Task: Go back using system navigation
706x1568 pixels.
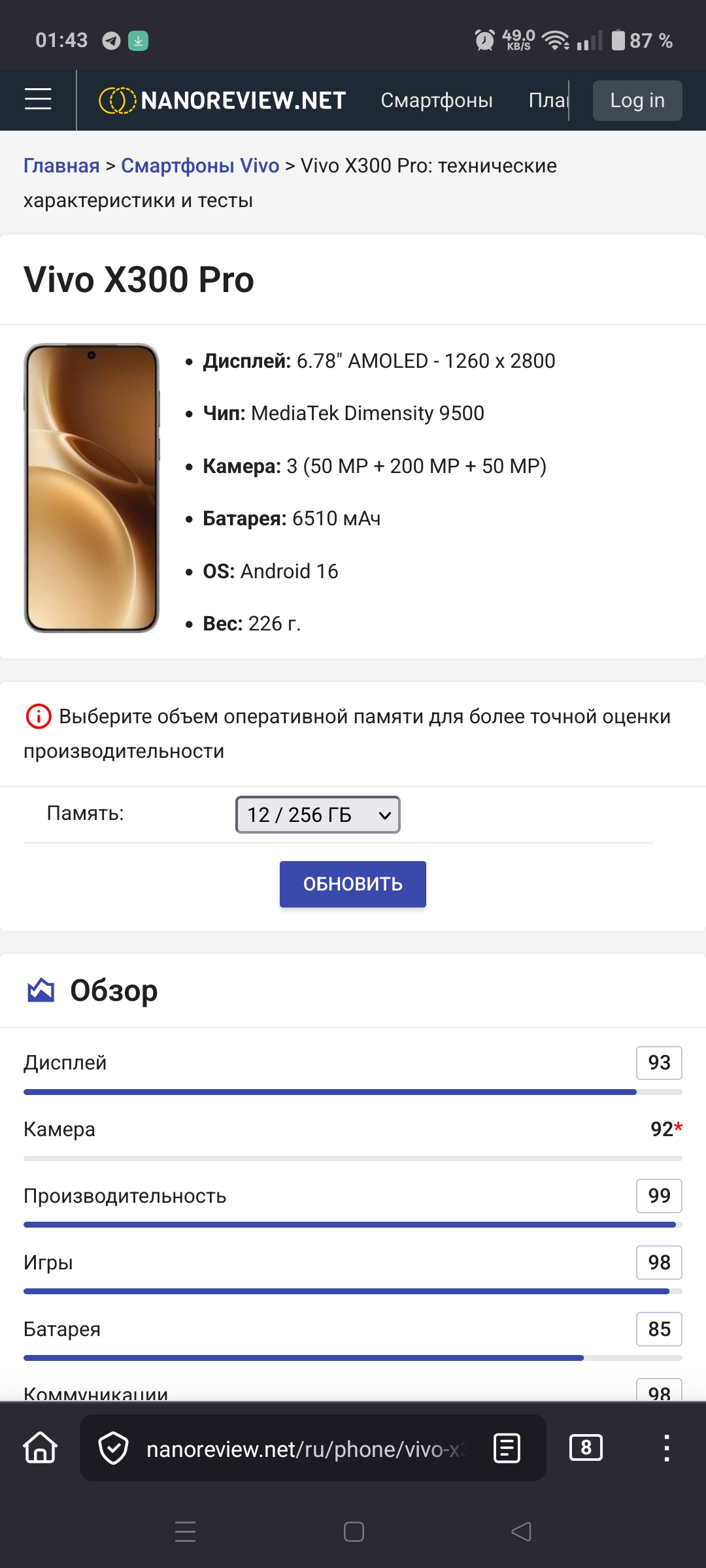Action: click(x=521, y=1532)
